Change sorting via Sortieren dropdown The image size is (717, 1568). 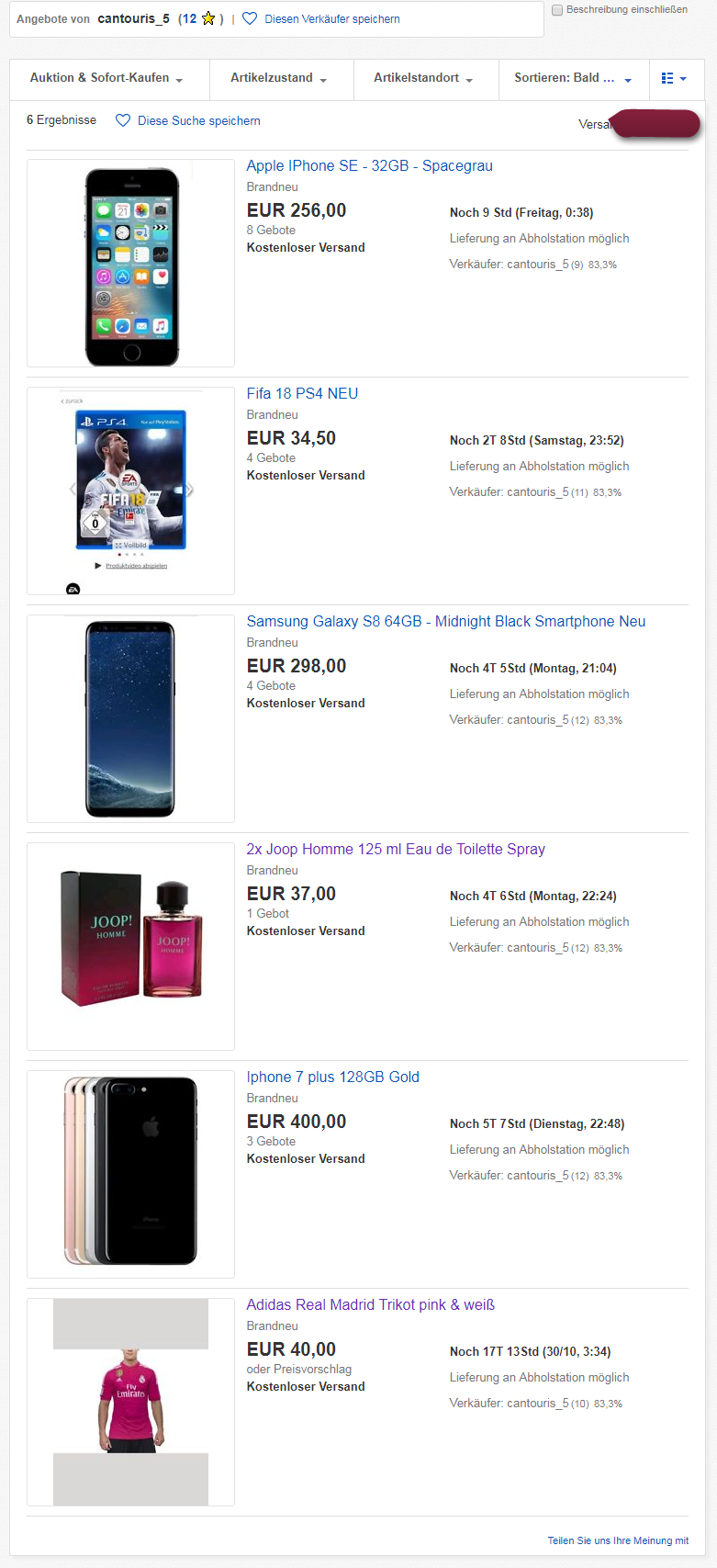573,78
